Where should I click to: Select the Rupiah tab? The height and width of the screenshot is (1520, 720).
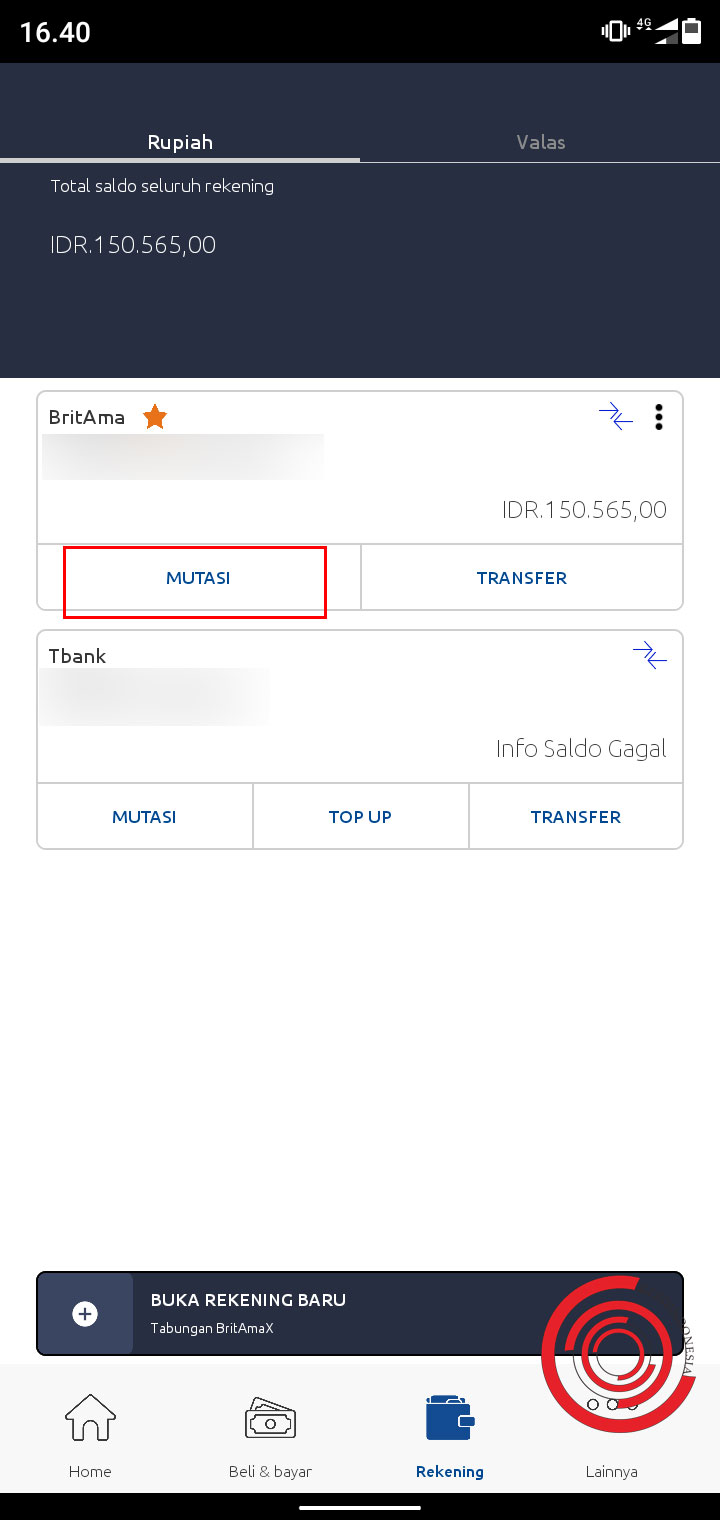180,142
